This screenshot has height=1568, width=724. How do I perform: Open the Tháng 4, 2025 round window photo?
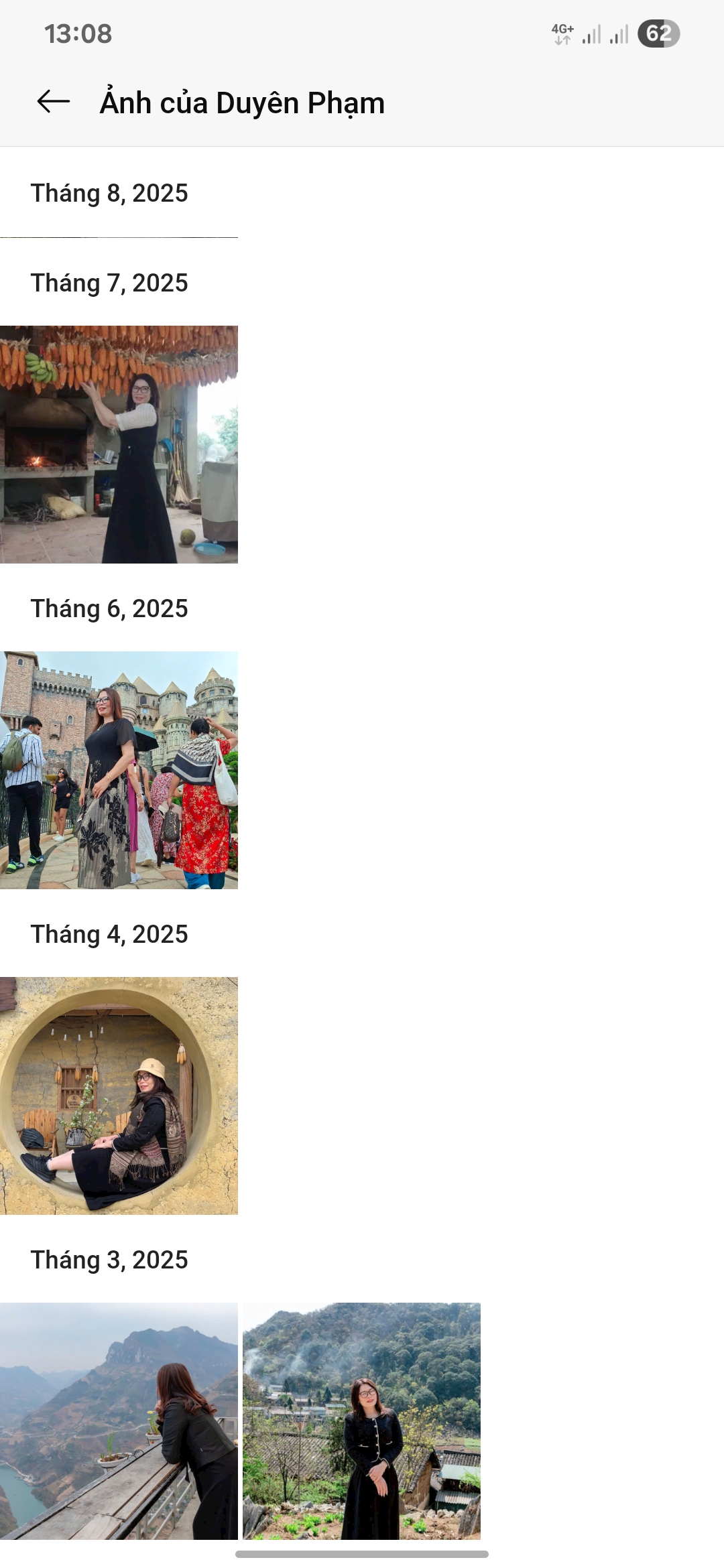pos(119,1096)
